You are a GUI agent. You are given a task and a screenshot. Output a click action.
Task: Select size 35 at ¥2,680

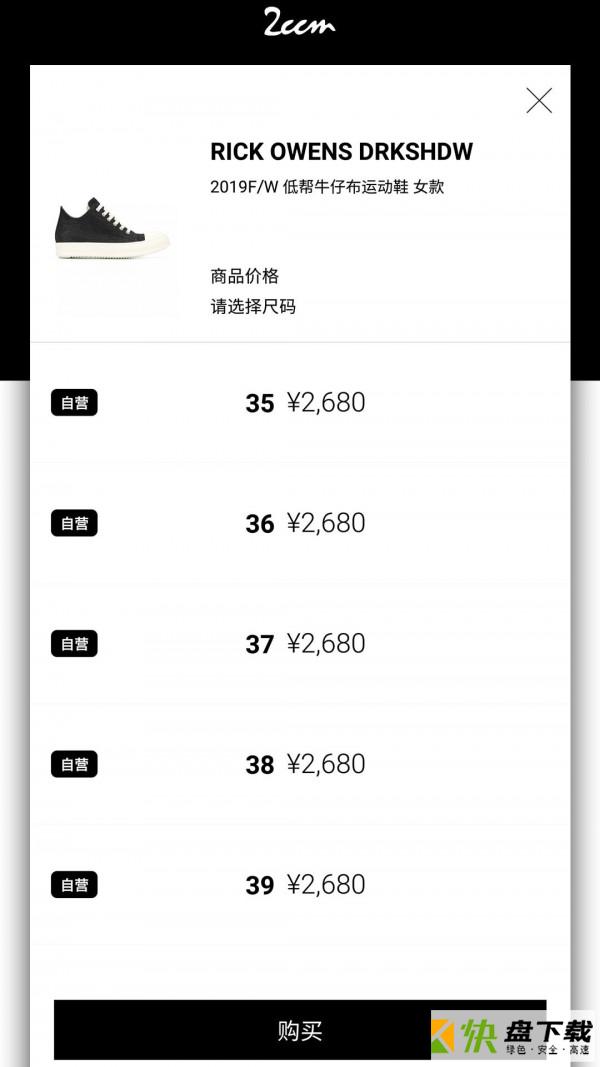pos(304,403)
